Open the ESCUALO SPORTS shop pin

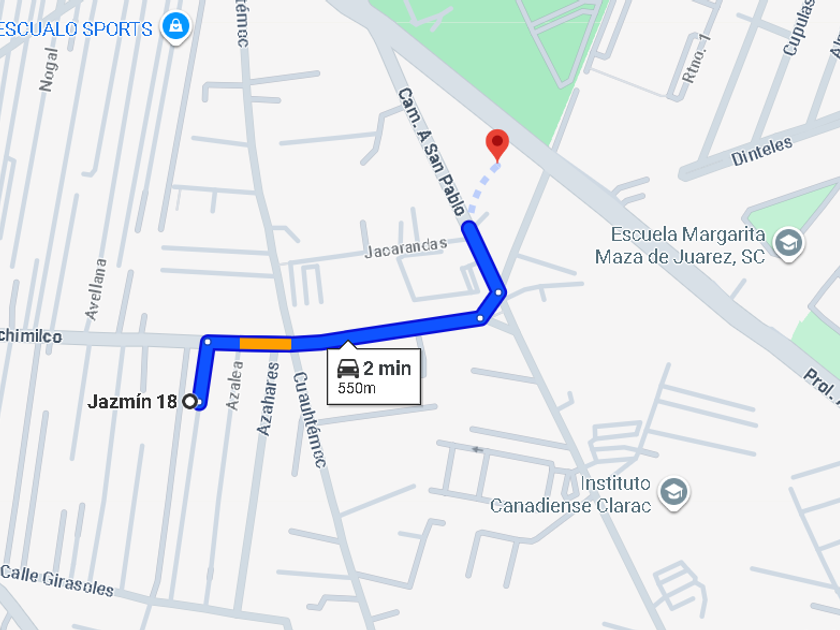pyautogui.click(x=176, y=27)
